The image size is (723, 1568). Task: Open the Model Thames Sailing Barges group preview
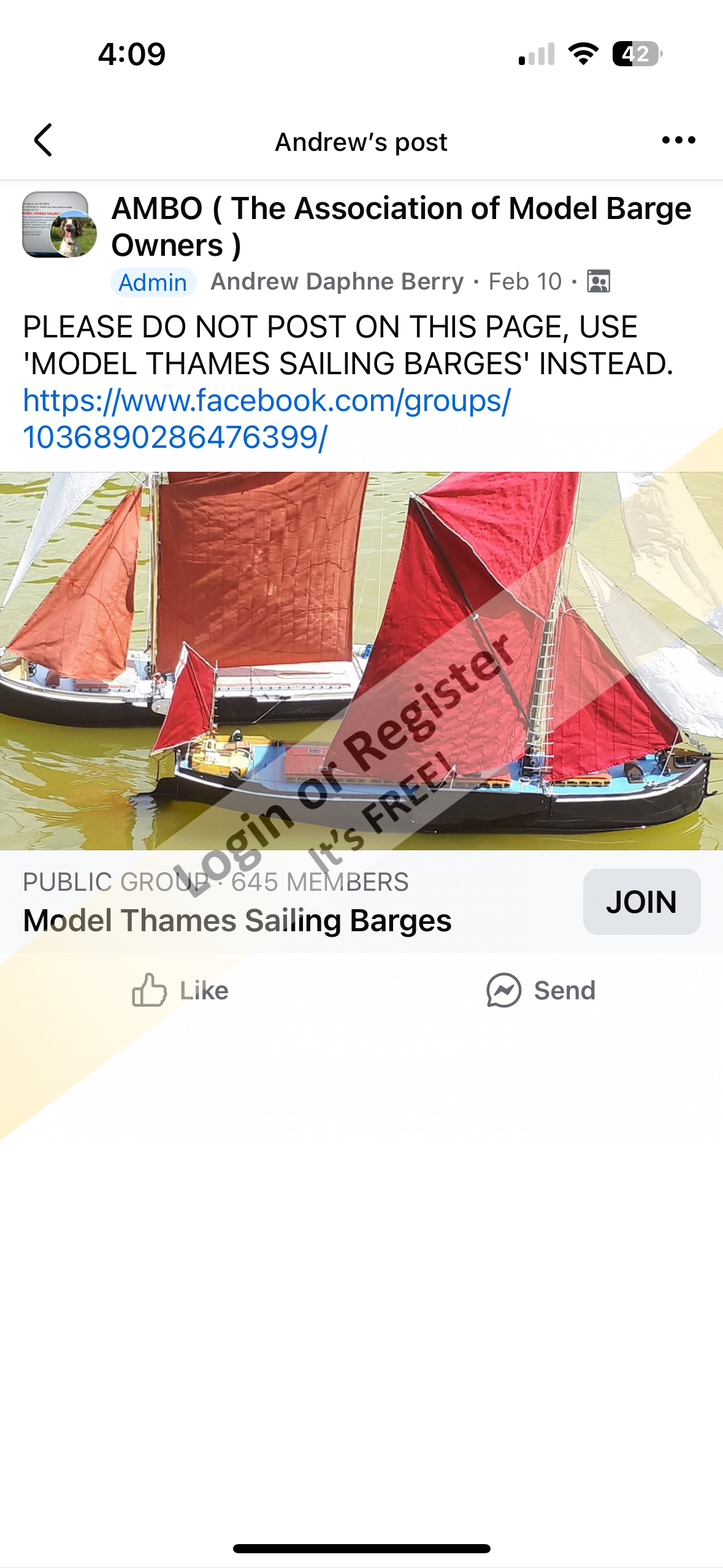(237, 920)
